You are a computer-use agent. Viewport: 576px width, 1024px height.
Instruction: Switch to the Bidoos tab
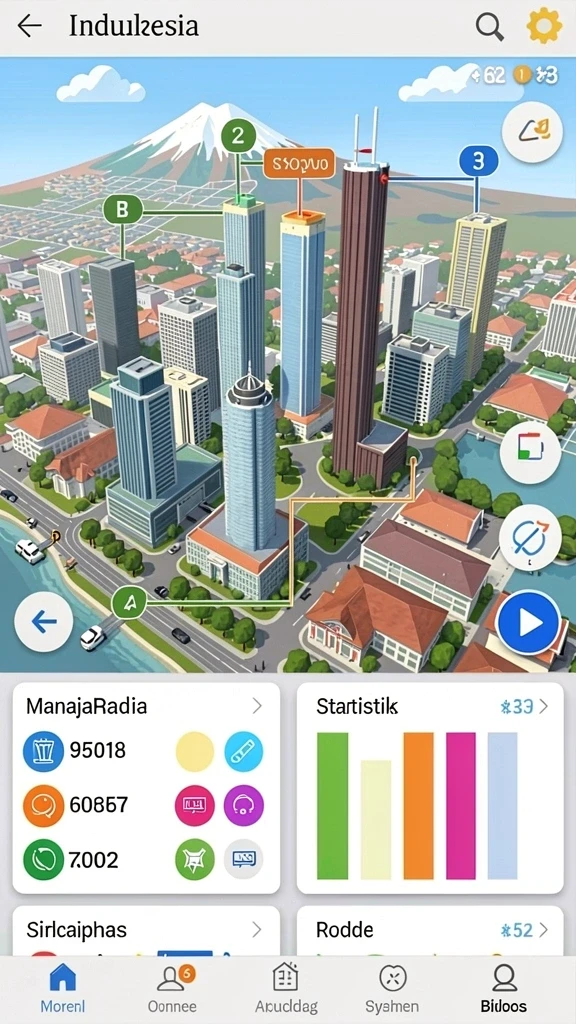[504, 988]
